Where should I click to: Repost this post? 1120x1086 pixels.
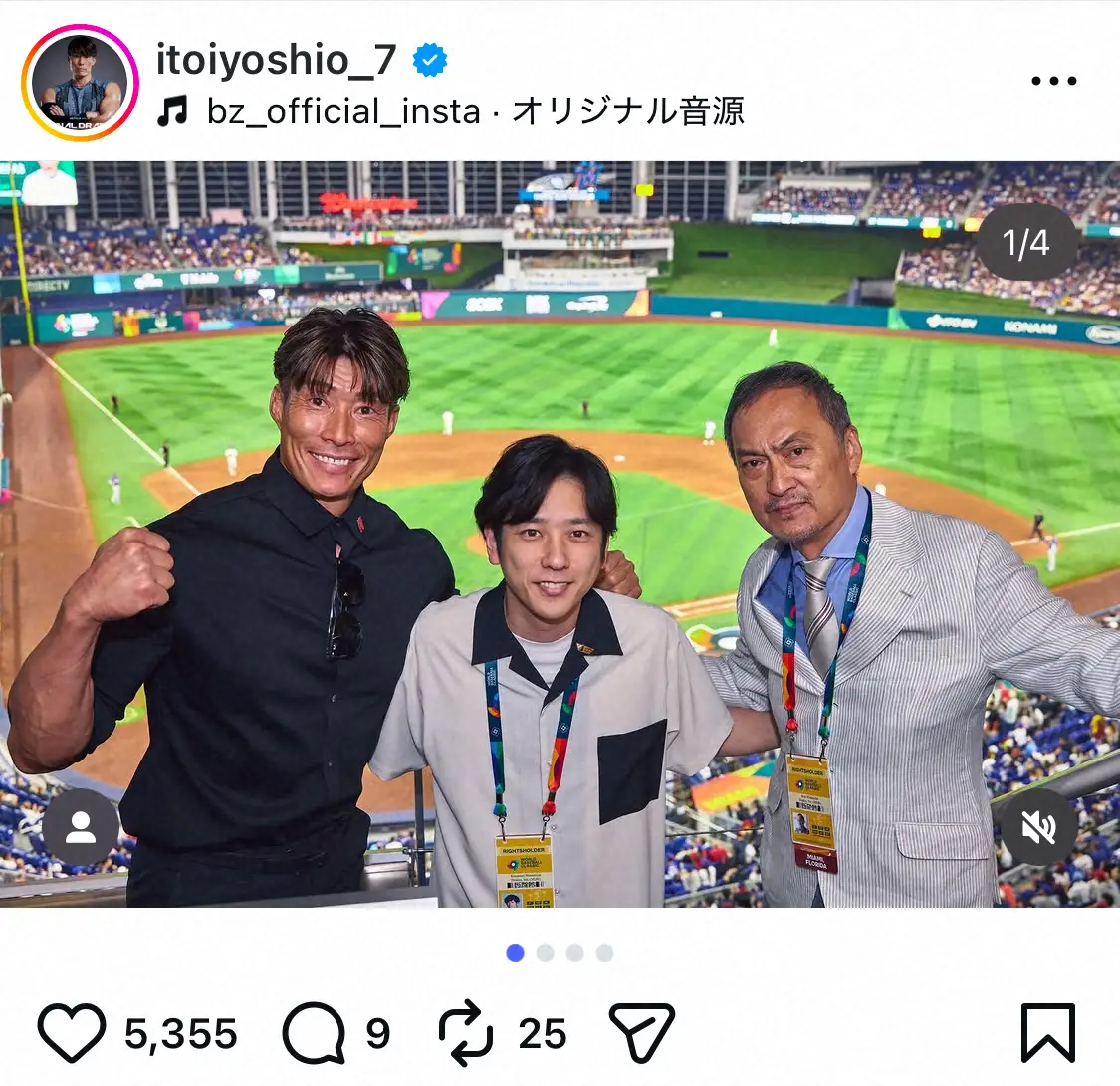pos(466,1033)
